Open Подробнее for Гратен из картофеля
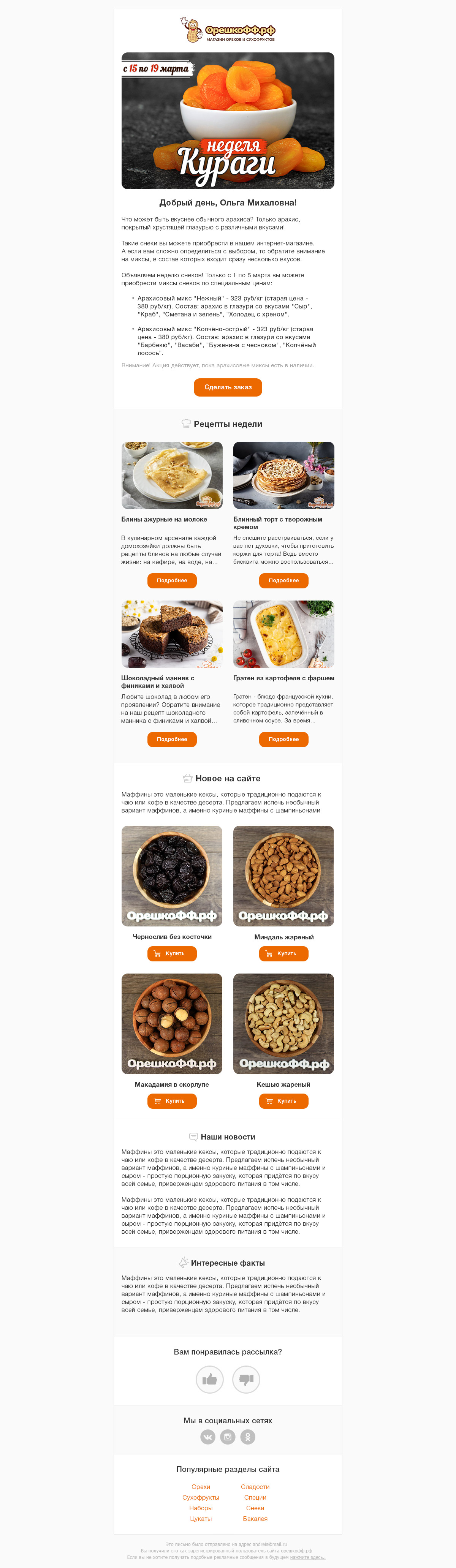This screenshot has height=1568, width=456. 284,739
